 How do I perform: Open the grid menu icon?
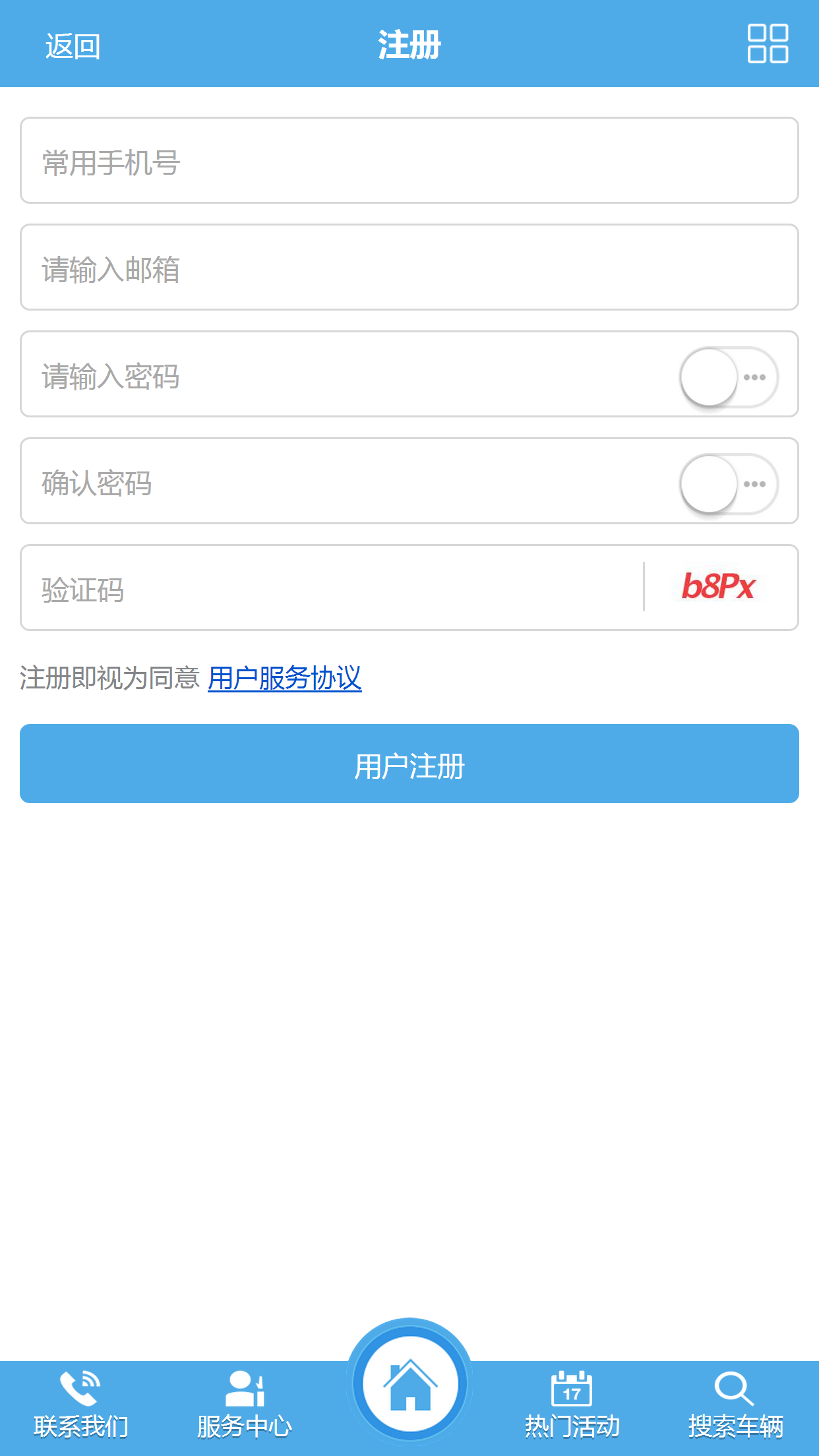(768, 44)
